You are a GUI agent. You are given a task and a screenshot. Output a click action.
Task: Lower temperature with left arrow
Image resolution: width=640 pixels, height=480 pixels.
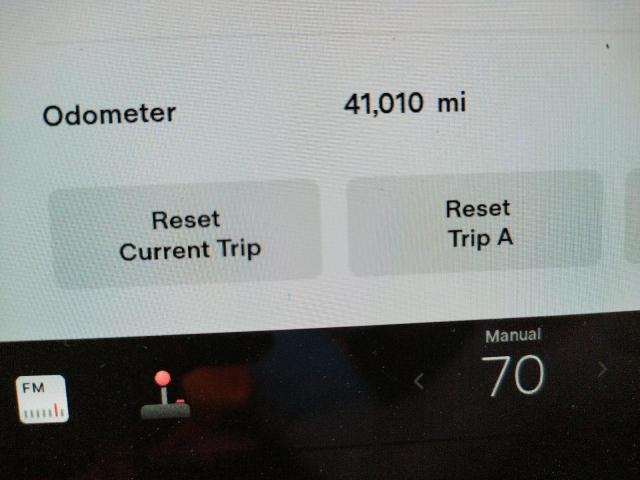coord(419,380)
